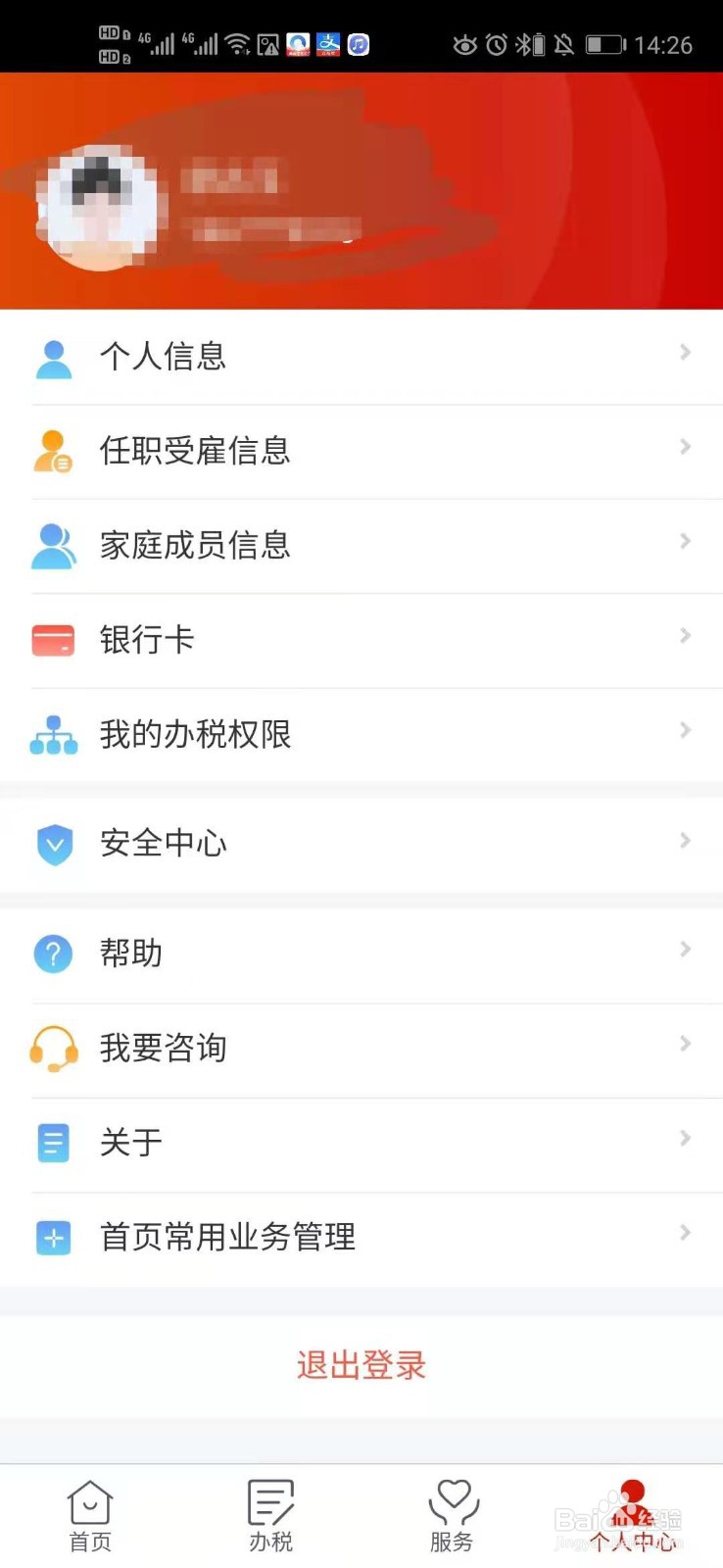This screenshot has width=723, height=1568.
Task: Switch to the 首页 home tab
Action: (90, 1516)
